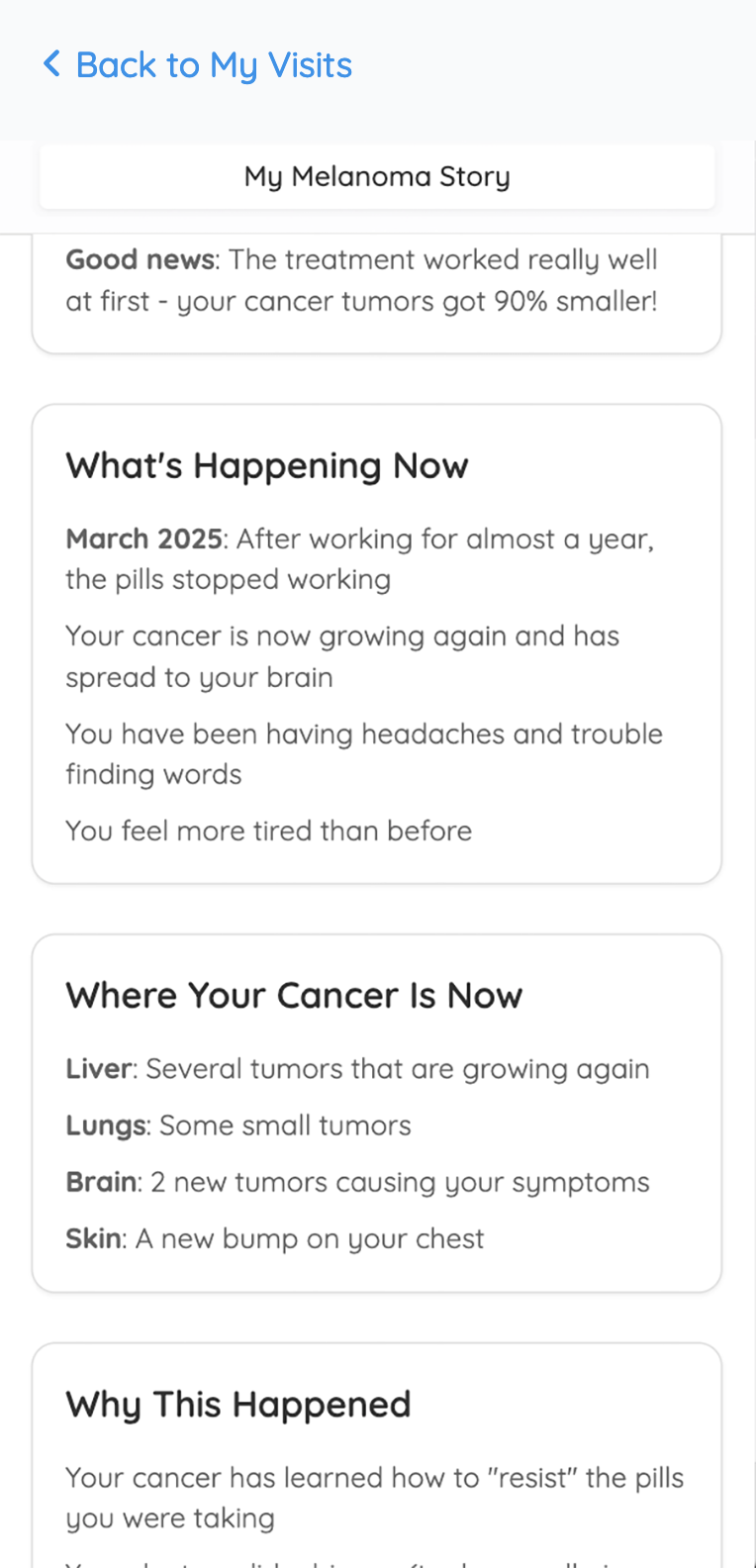Screen dimensions: 756x1568
Task: Click the text about pills stopped working
Action: coord(228,579)
